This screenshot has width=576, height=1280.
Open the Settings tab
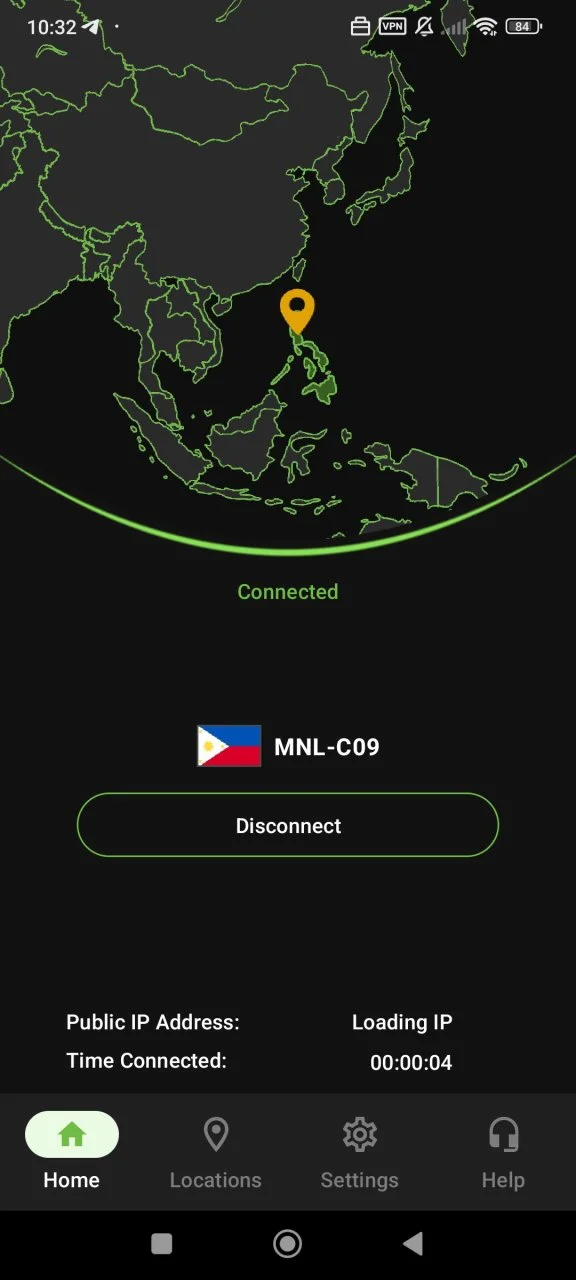point(360,1152)
